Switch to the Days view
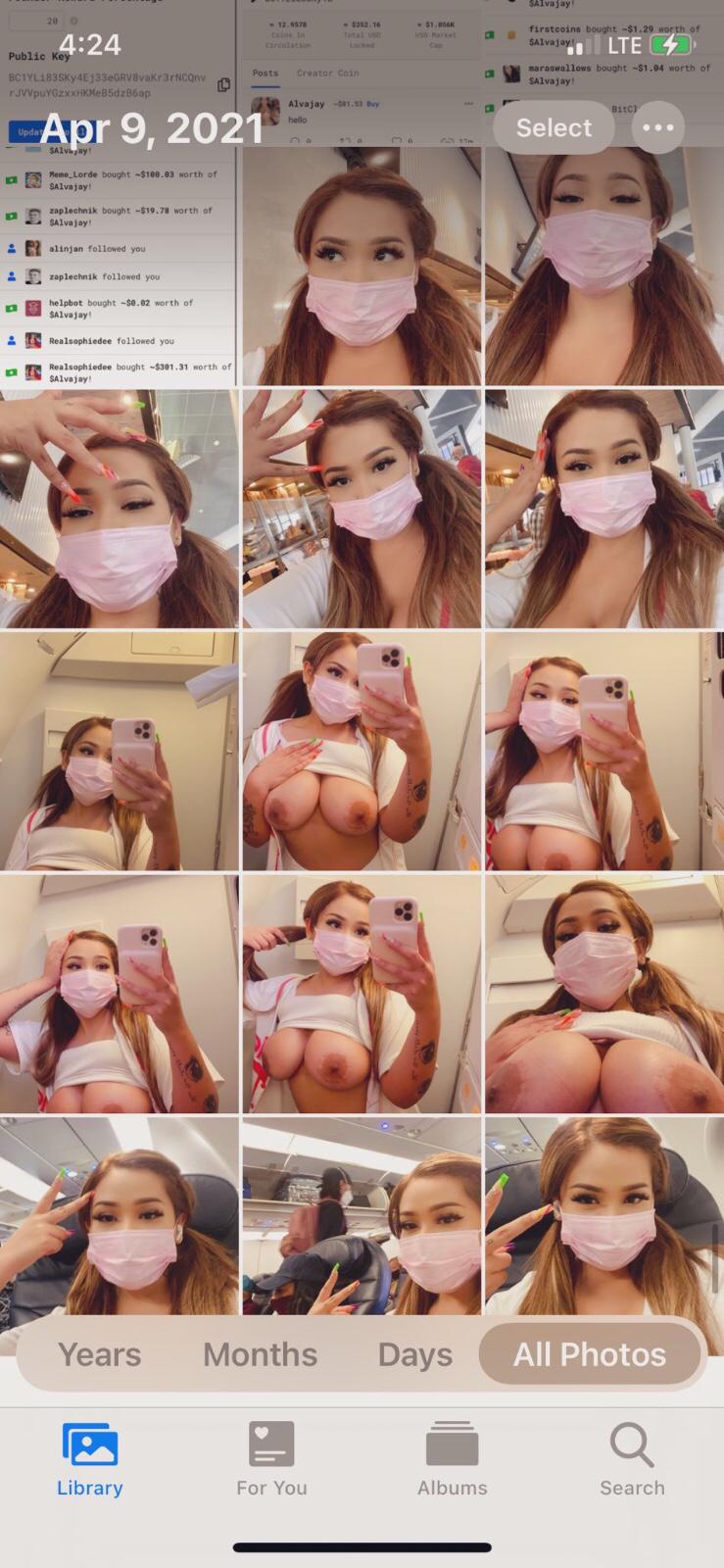Screen dimensions: 724x1568 point(414,1354)
